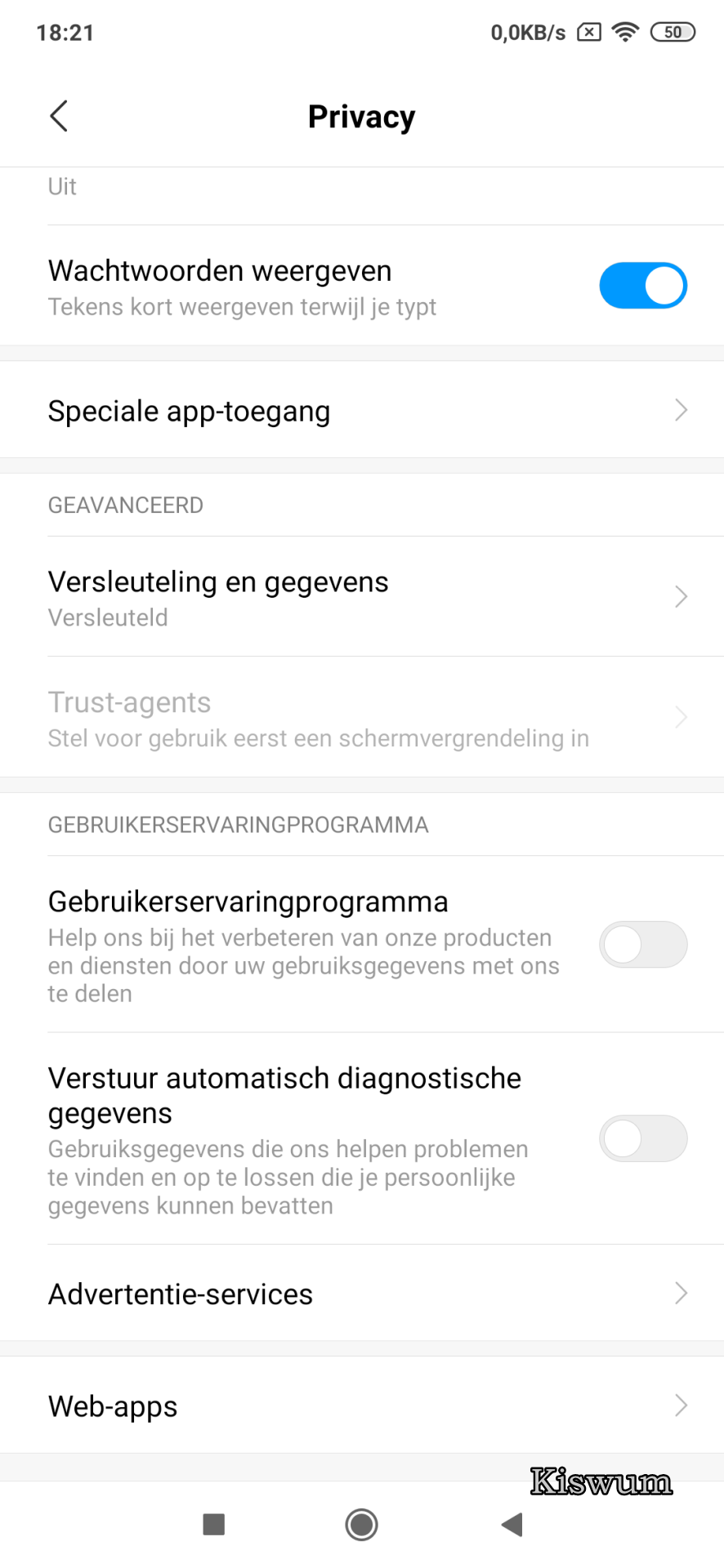Turn off Wachtwoorden weergeven switch
The height and width of the screenshot is (1568, 724).
point(643,286)
